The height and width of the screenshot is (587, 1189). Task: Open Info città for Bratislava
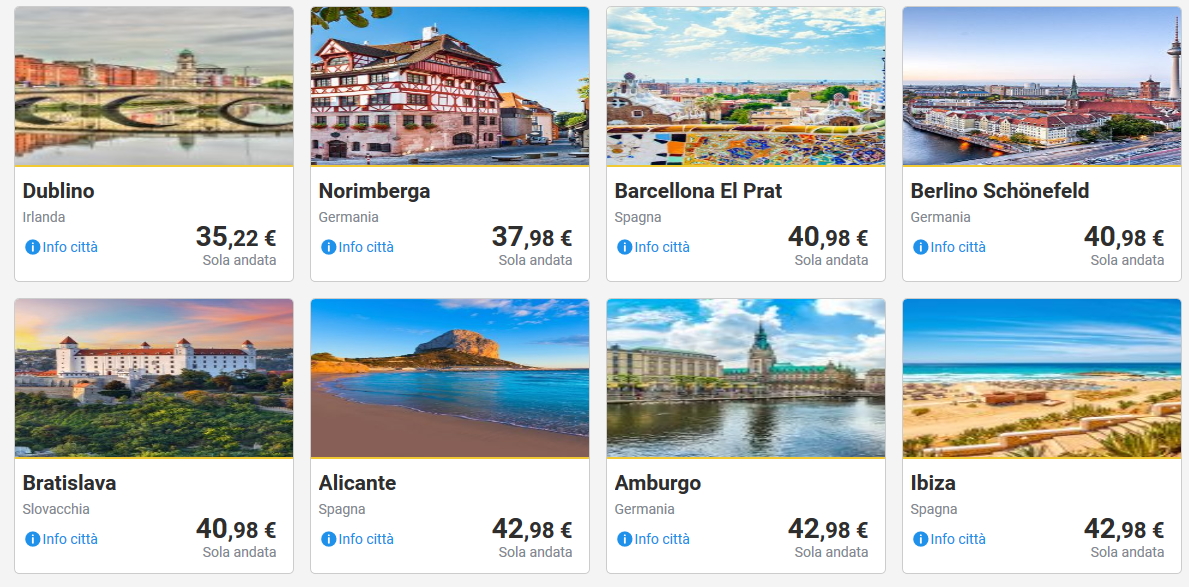click(62, 539)
